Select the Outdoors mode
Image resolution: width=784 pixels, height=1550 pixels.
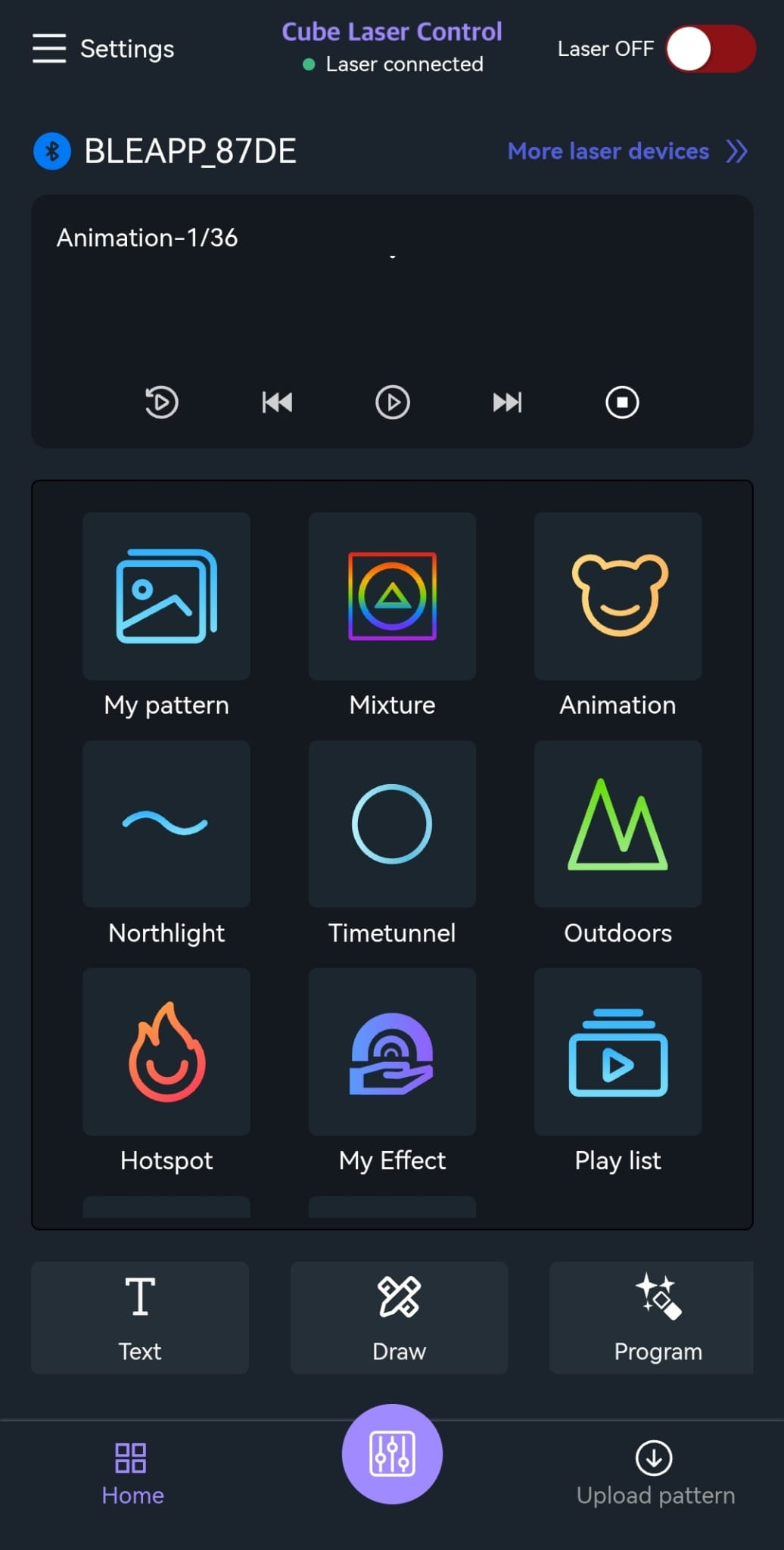click(618, 825)
